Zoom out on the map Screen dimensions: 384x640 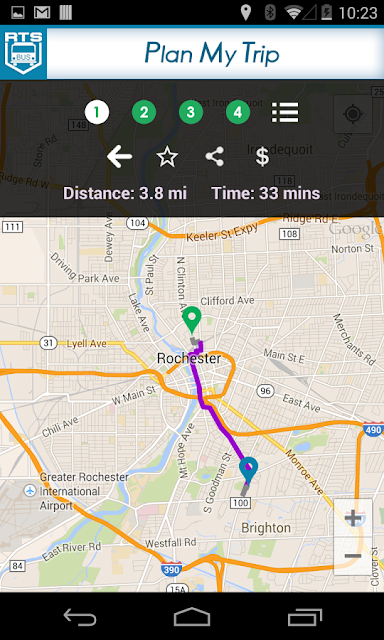tap(353, 556)
